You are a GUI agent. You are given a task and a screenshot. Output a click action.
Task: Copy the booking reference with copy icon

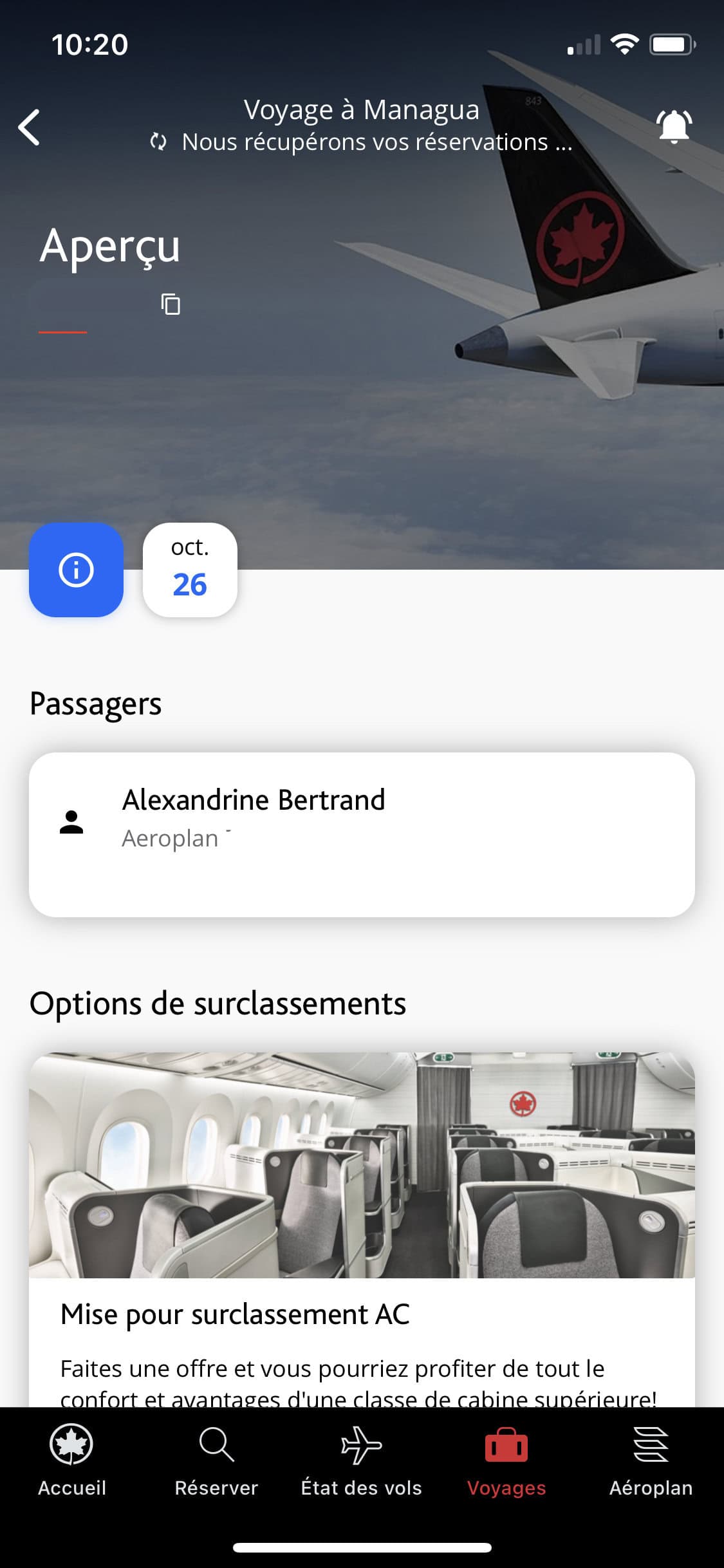(169, 304)
